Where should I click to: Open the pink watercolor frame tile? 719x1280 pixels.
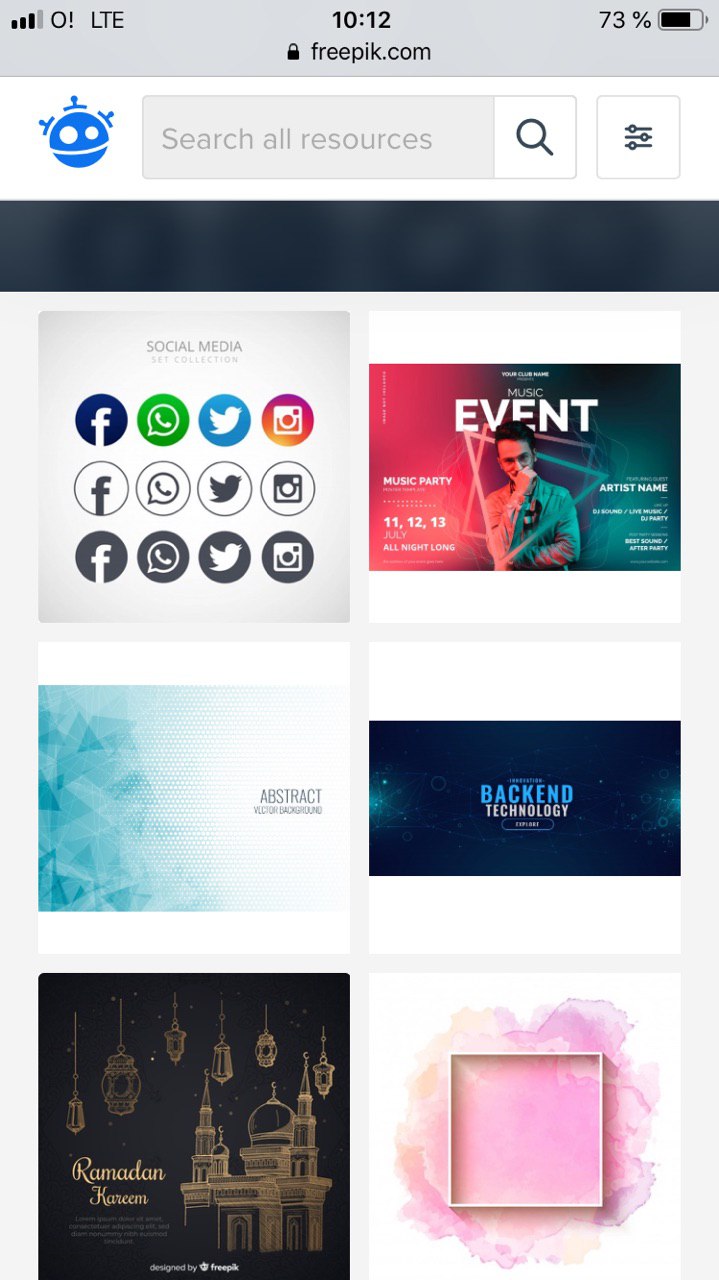(525, 1125)
